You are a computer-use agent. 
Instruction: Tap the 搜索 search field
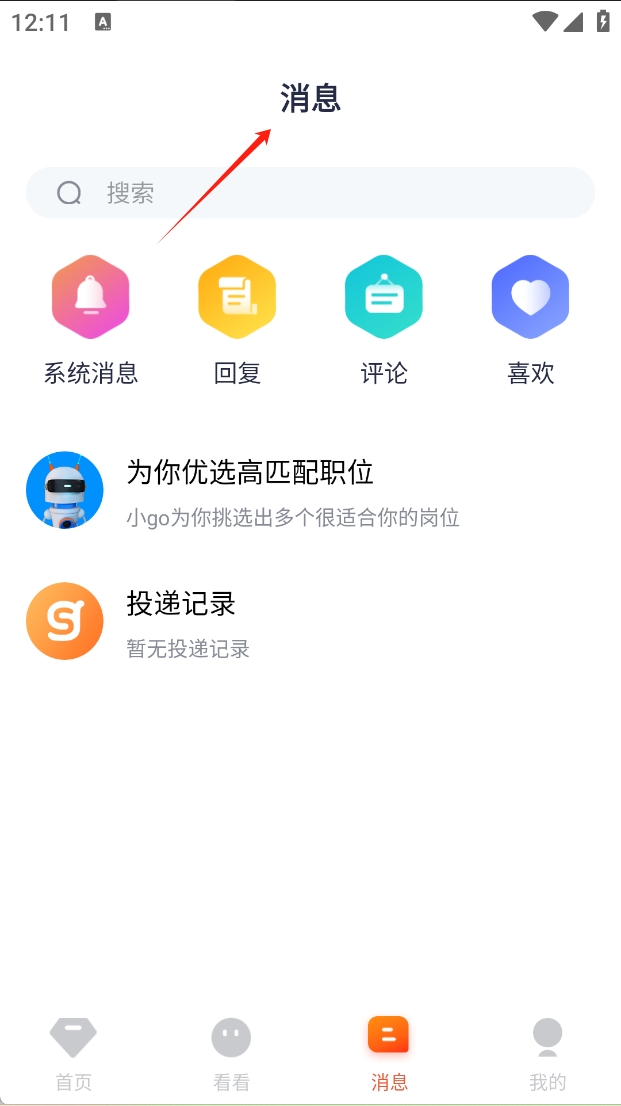pos(310,193)
